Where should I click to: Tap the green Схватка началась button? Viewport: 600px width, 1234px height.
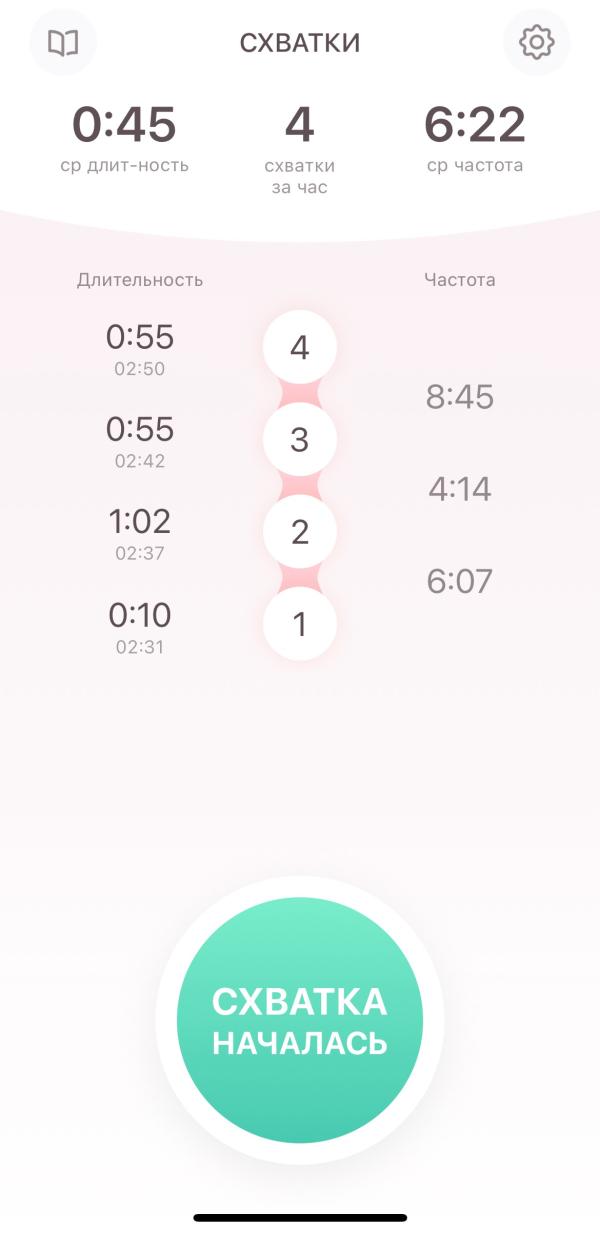click(300, 1020)
